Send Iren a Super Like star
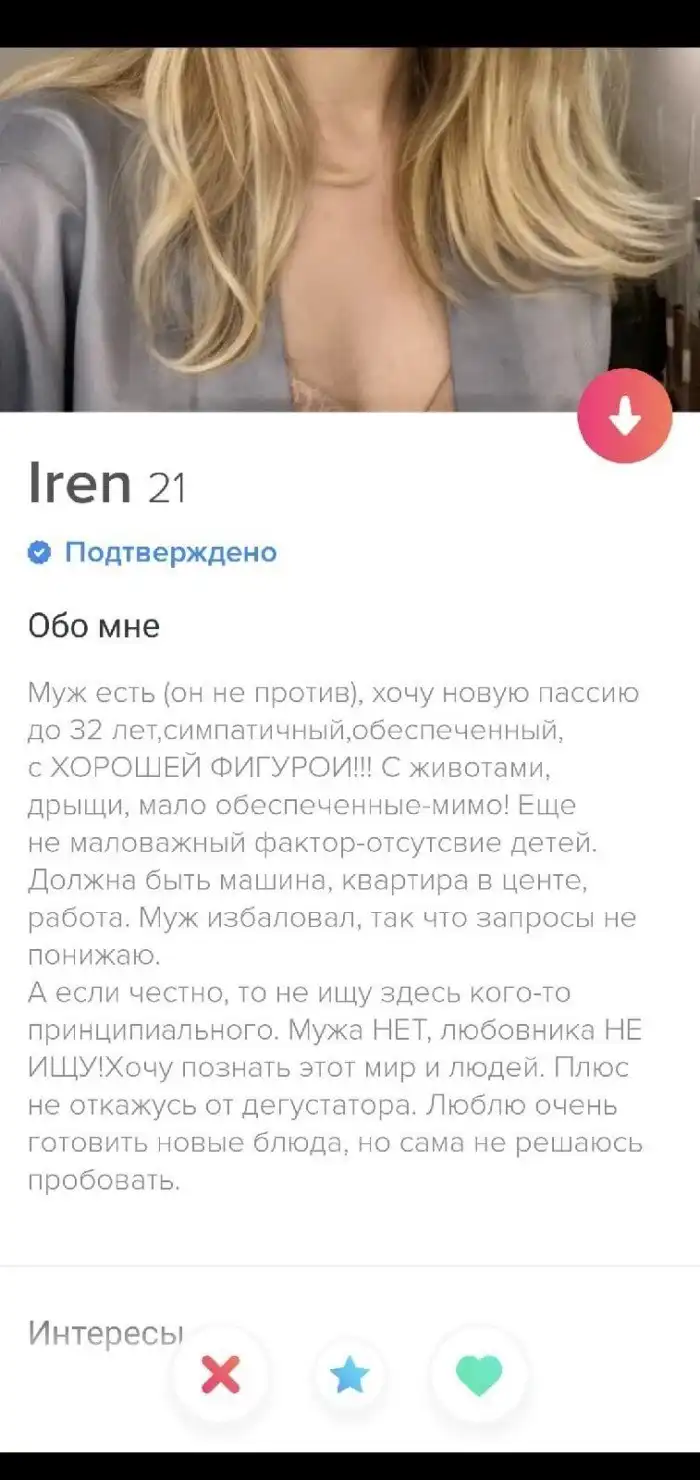This screenshot has width=700, height=1480. 350,1376
